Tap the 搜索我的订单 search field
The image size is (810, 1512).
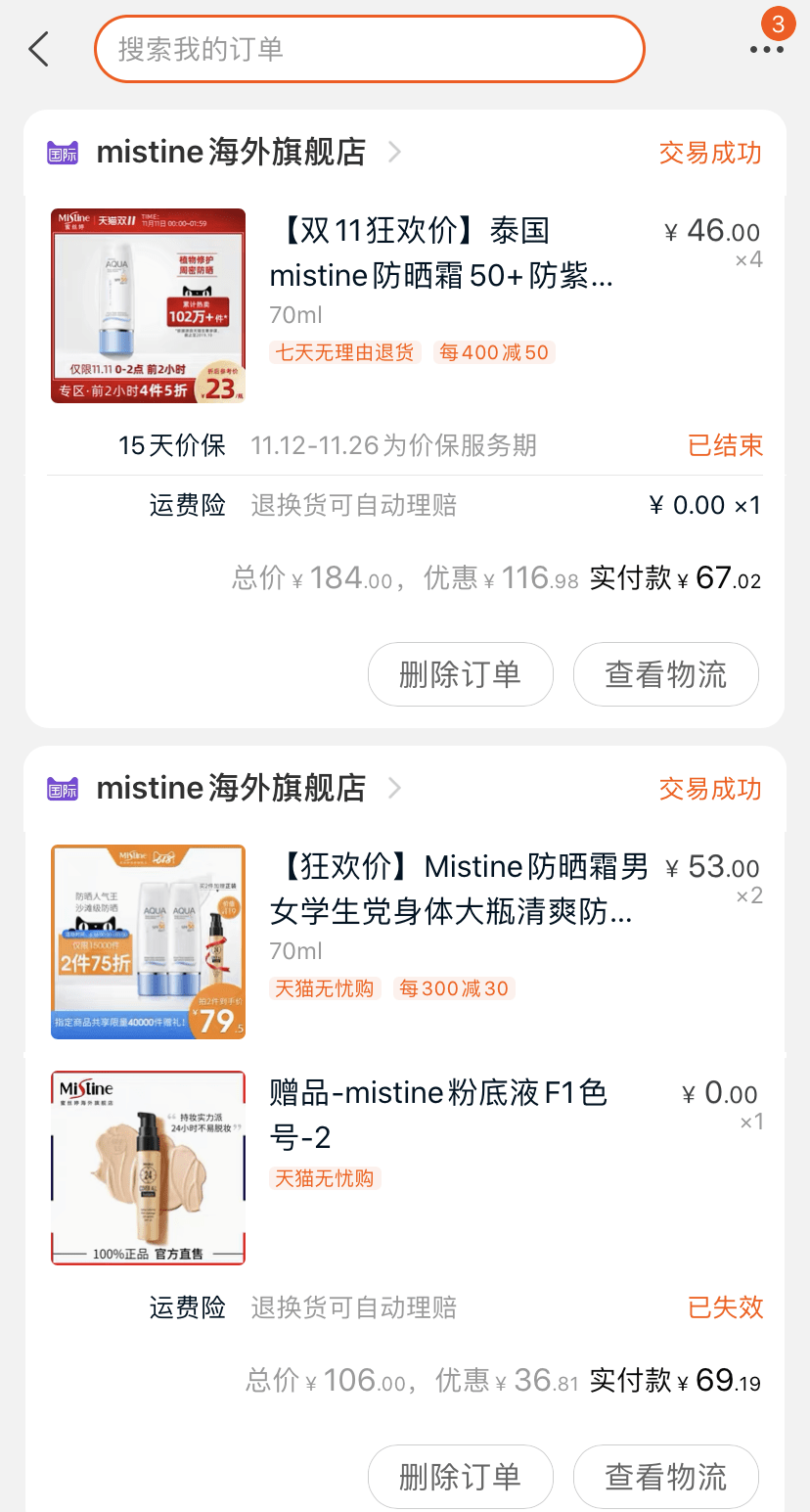[369, 49]
